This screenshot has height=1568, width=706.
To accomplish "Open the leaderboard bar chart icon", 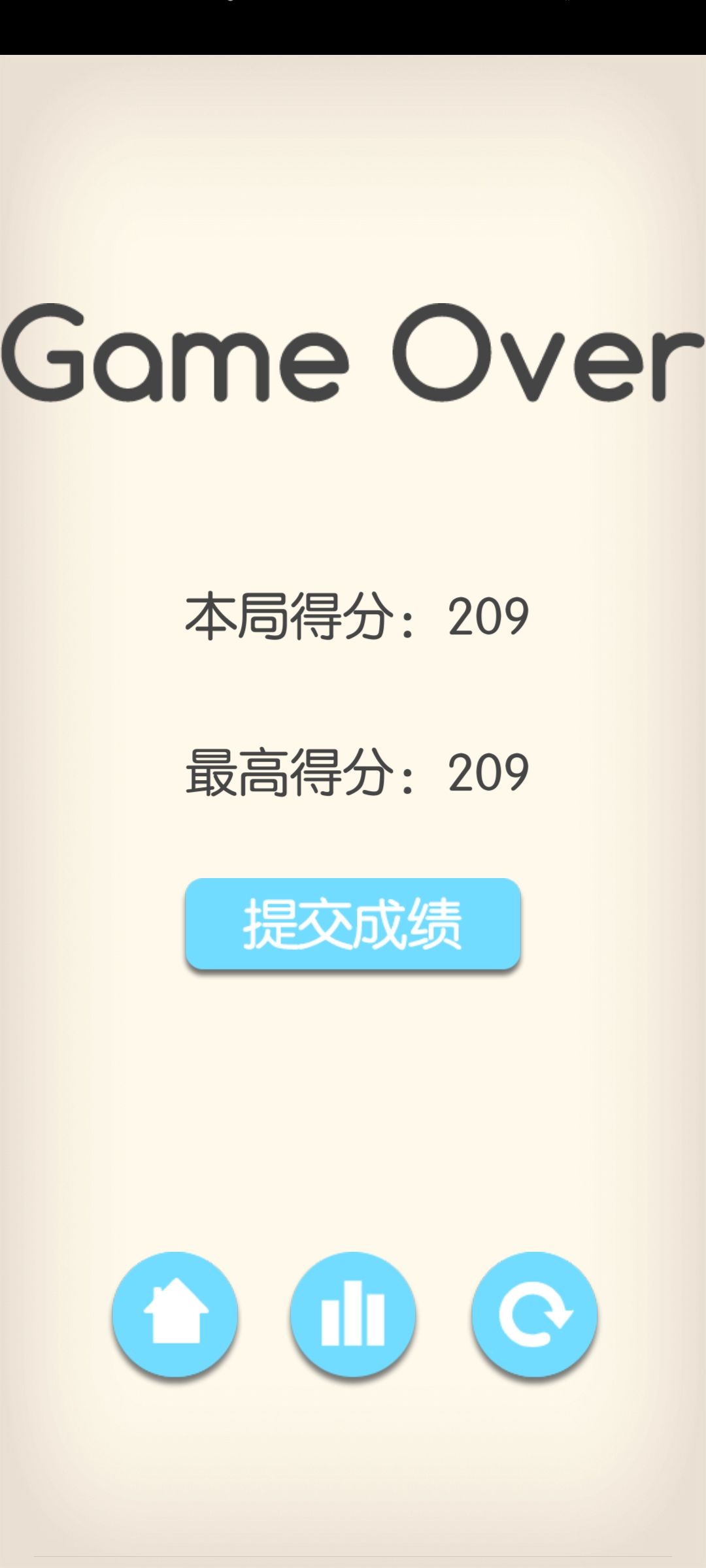I will (x=353, y=1313).
